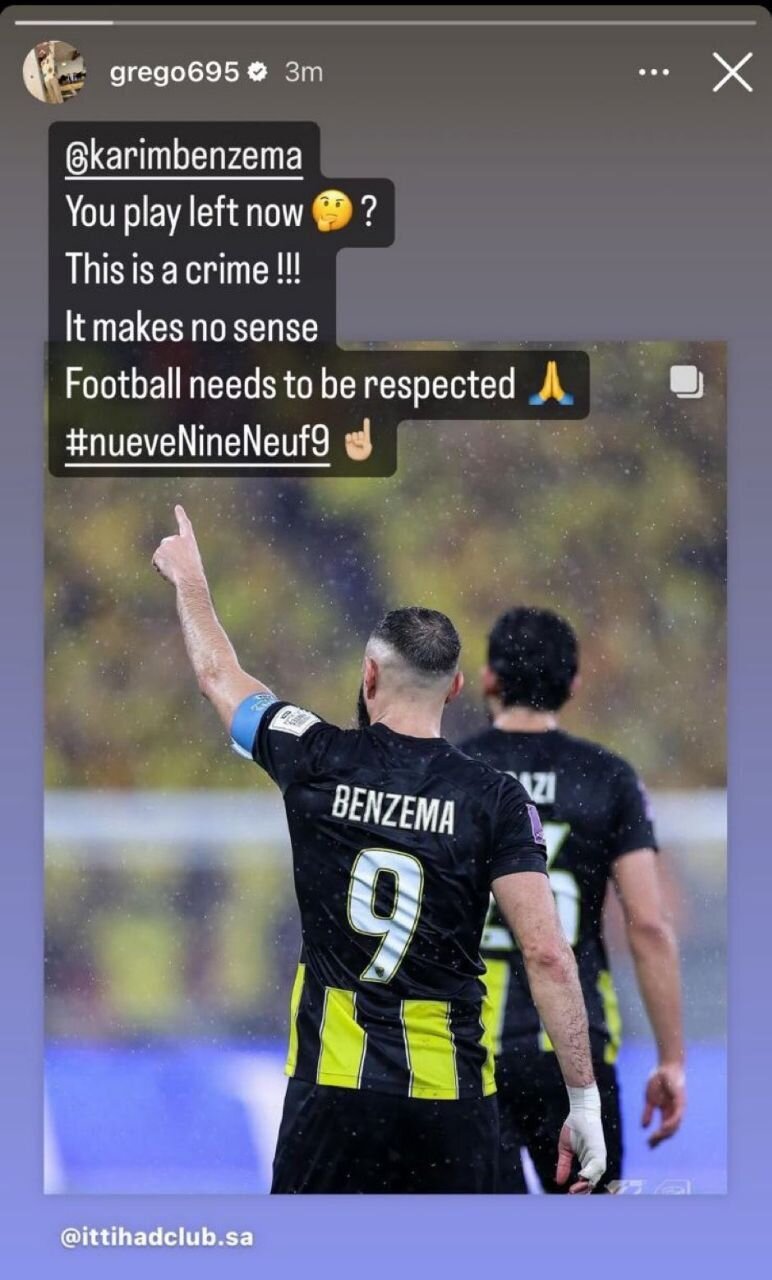Viewport: 772px width, 1280px height.
Task: Open the @karimbenzema mention
Action: (184, 158)
